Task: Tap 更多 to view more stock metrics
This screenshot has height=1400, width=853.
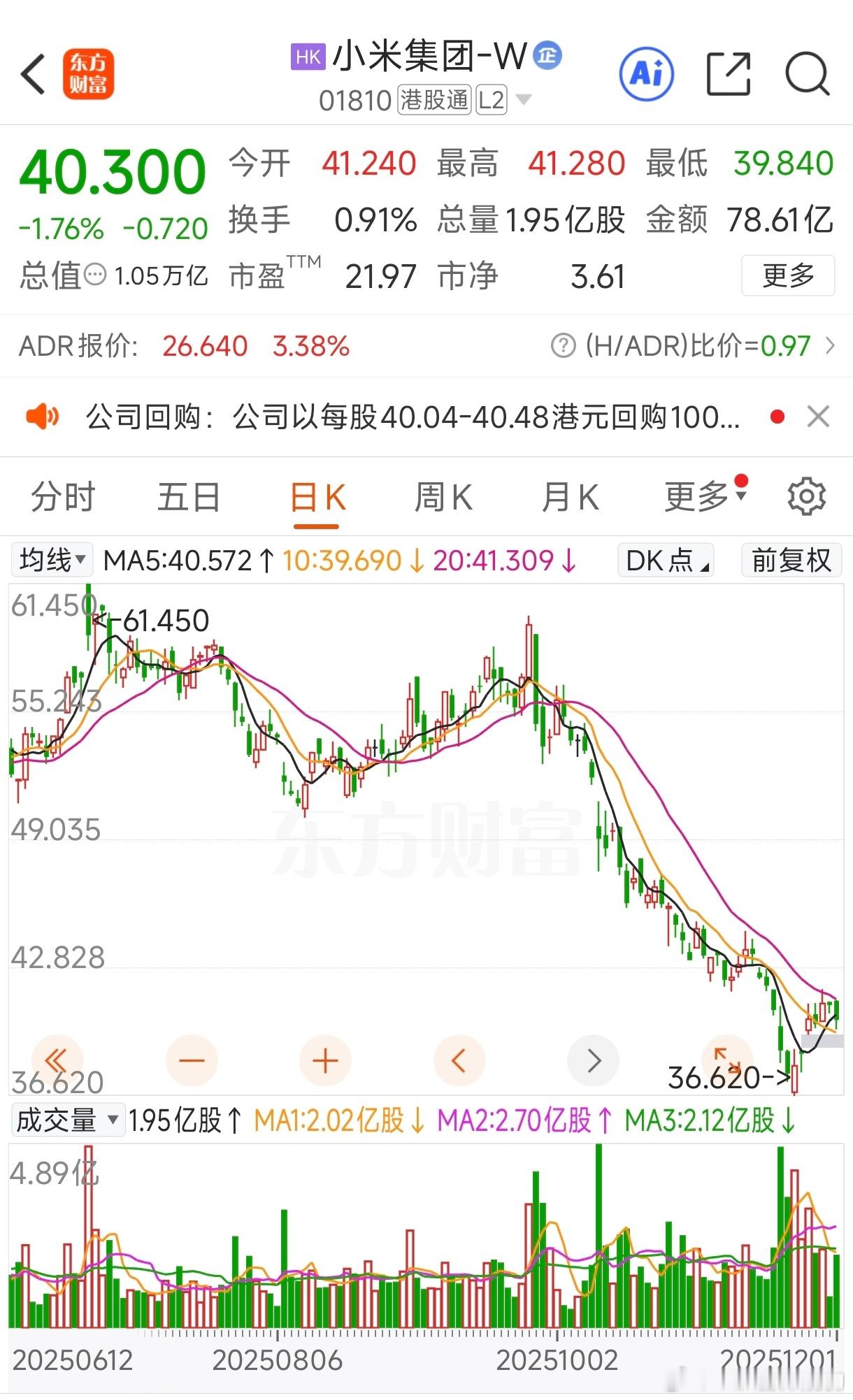Action: click(x=787, y=276)
